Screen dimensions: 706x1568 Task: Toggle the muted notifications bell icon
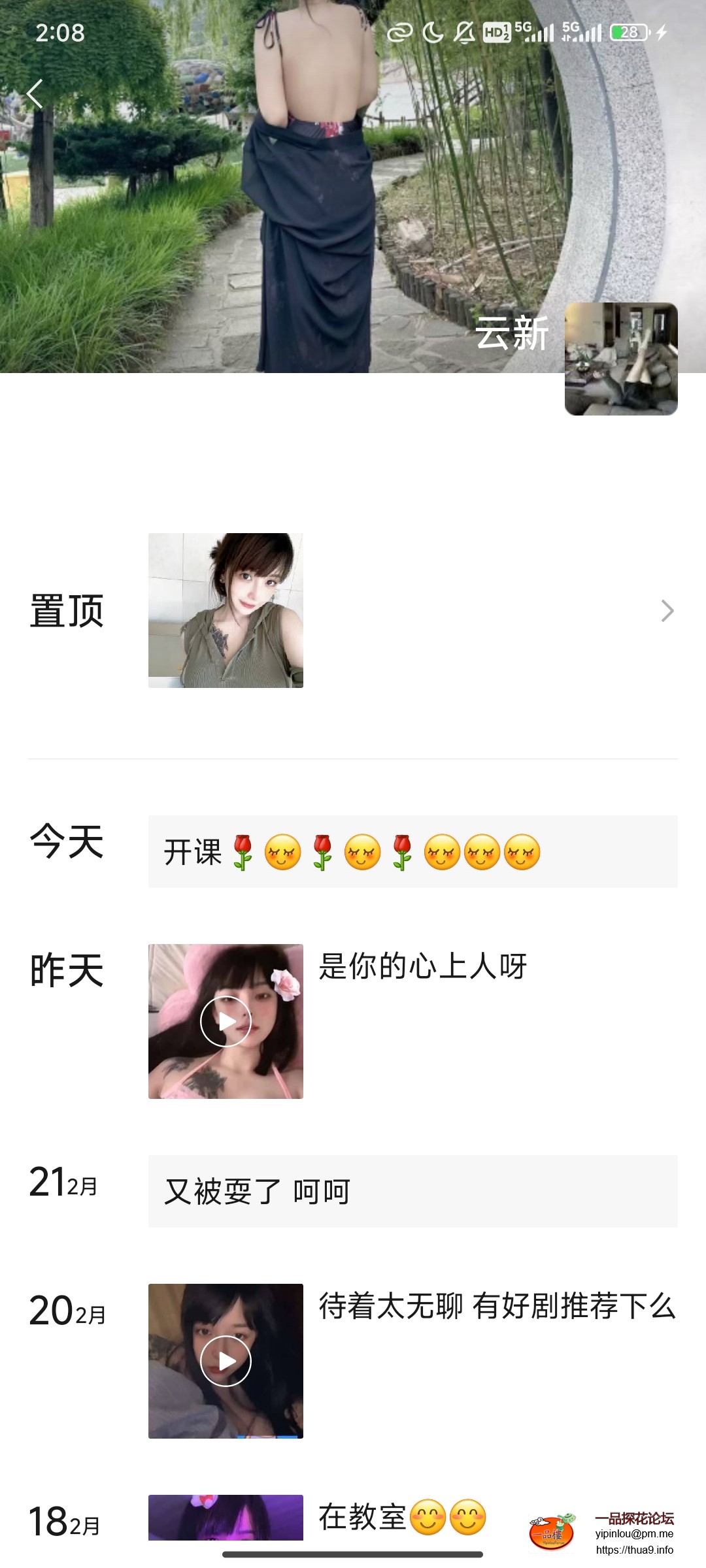(x=463, y=31)
